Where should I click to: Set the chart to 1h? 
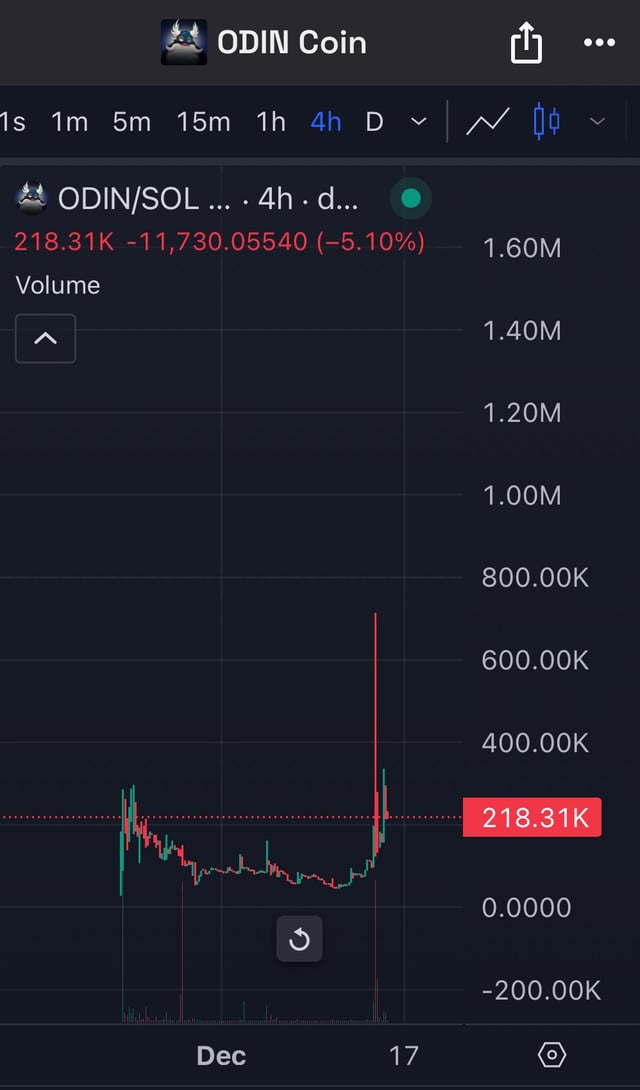click(x=271, y=122)
